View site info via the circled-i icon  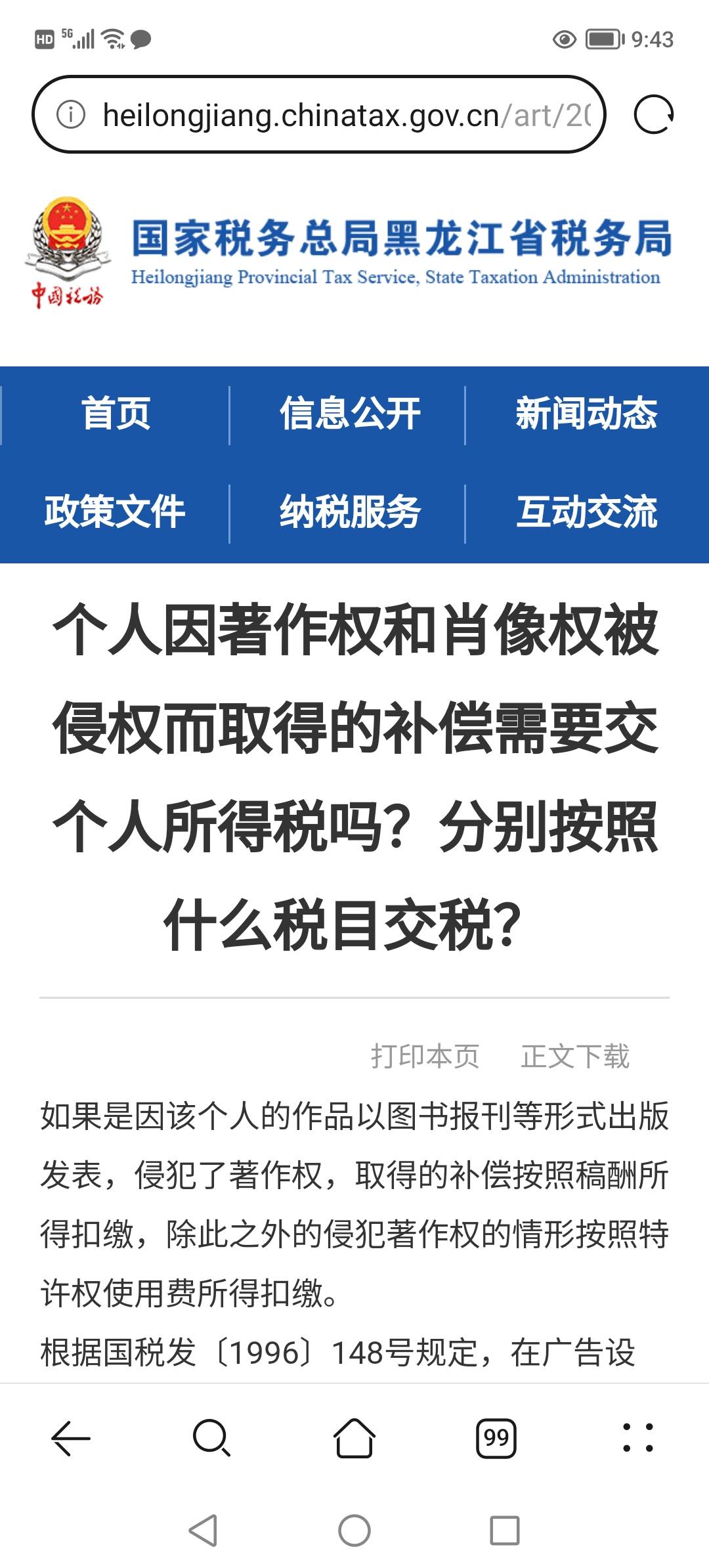[71, 115]
